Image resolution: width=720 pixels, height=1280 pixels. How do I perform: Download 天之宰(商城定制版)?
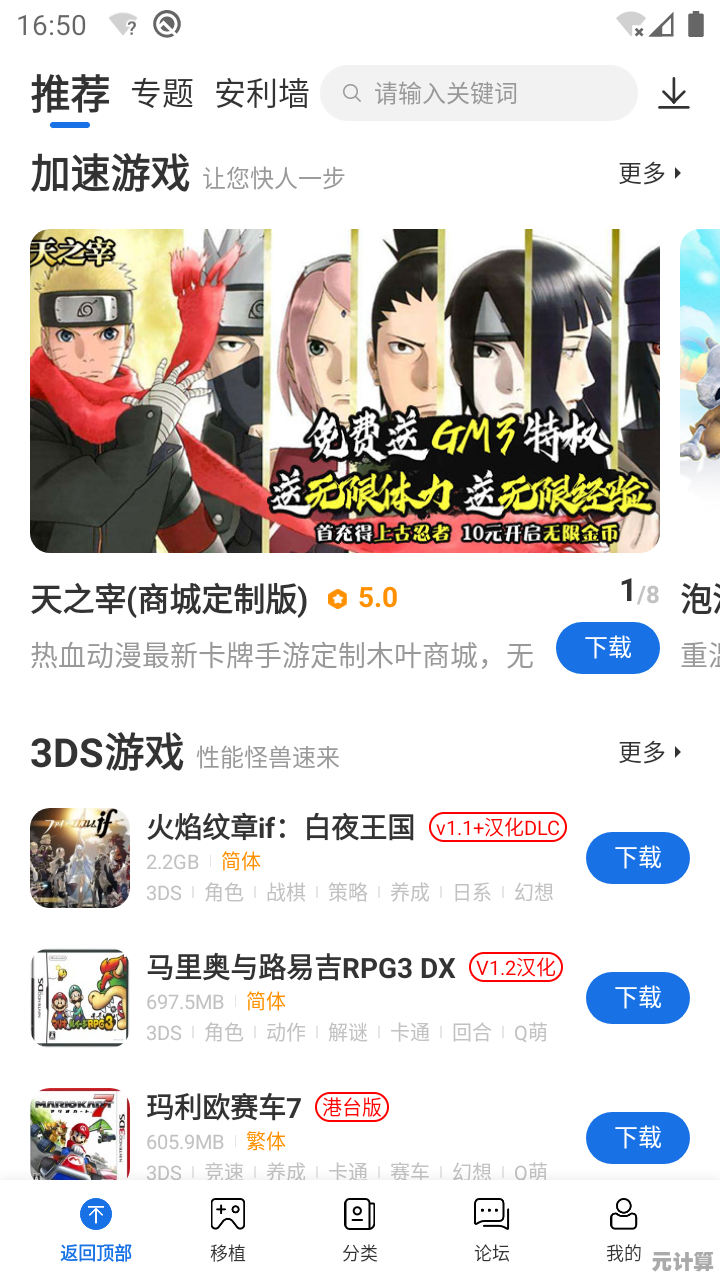[x=608, y=648]
